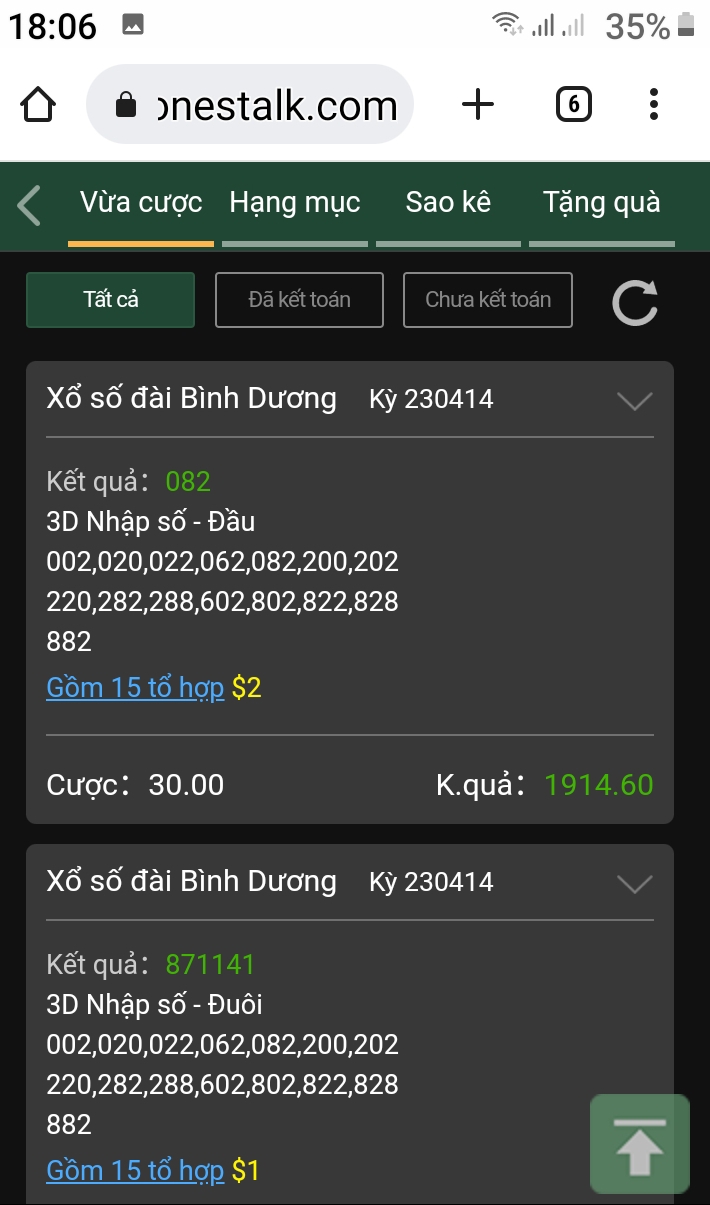This screenshot has width=710, height=1205.
Task: Go to the browser home page
Action: click(x=38, y=105)
